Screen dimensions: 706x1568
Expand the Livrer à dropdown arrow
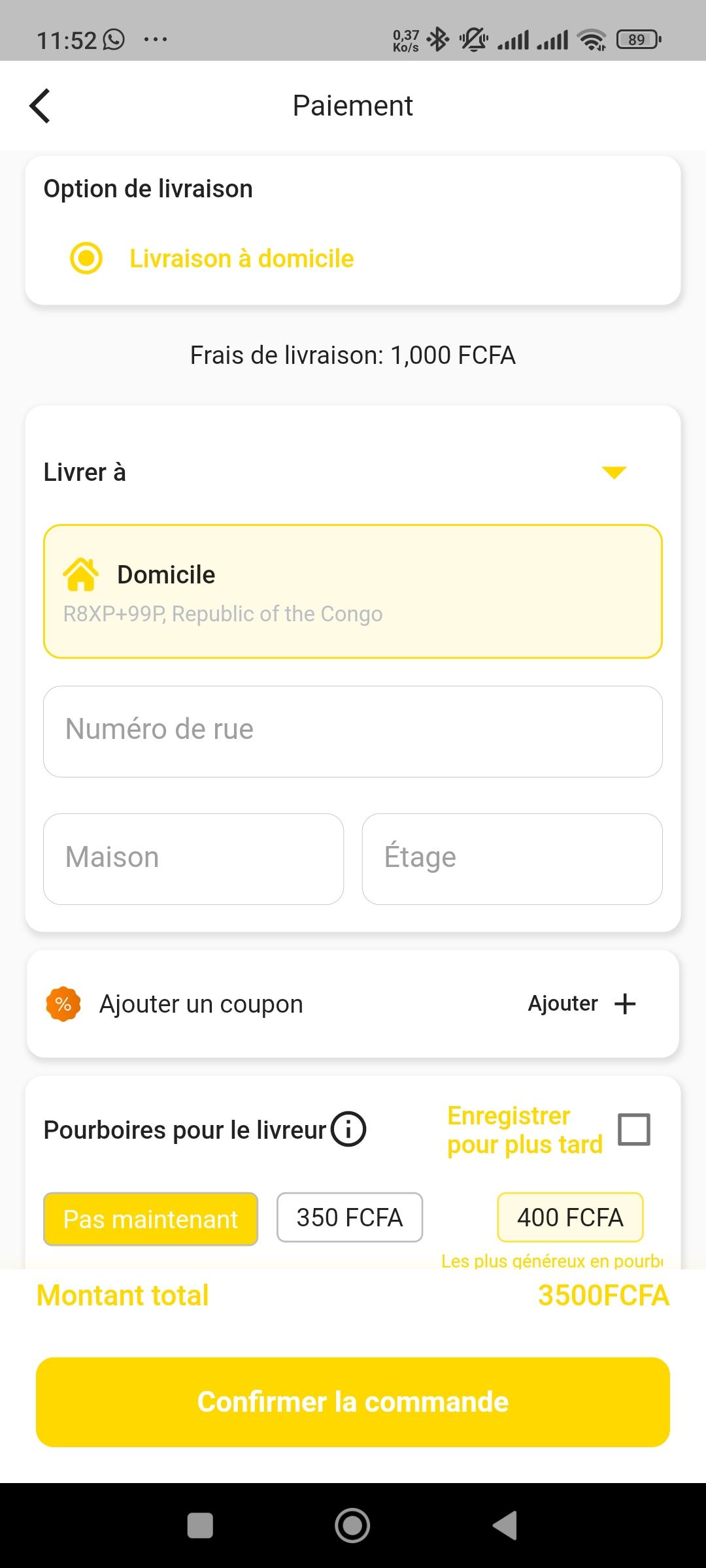click(x=614, y=472)
